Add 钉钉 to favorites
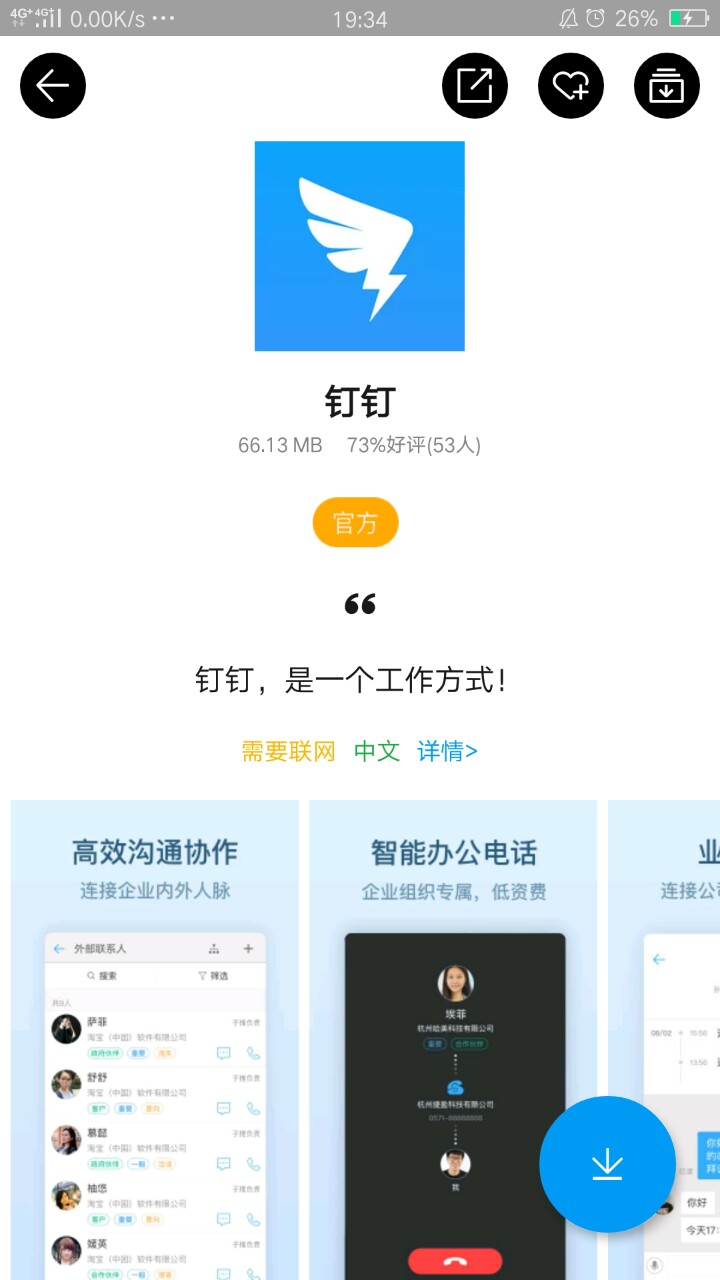The image size is (720, 1280). 570,86
